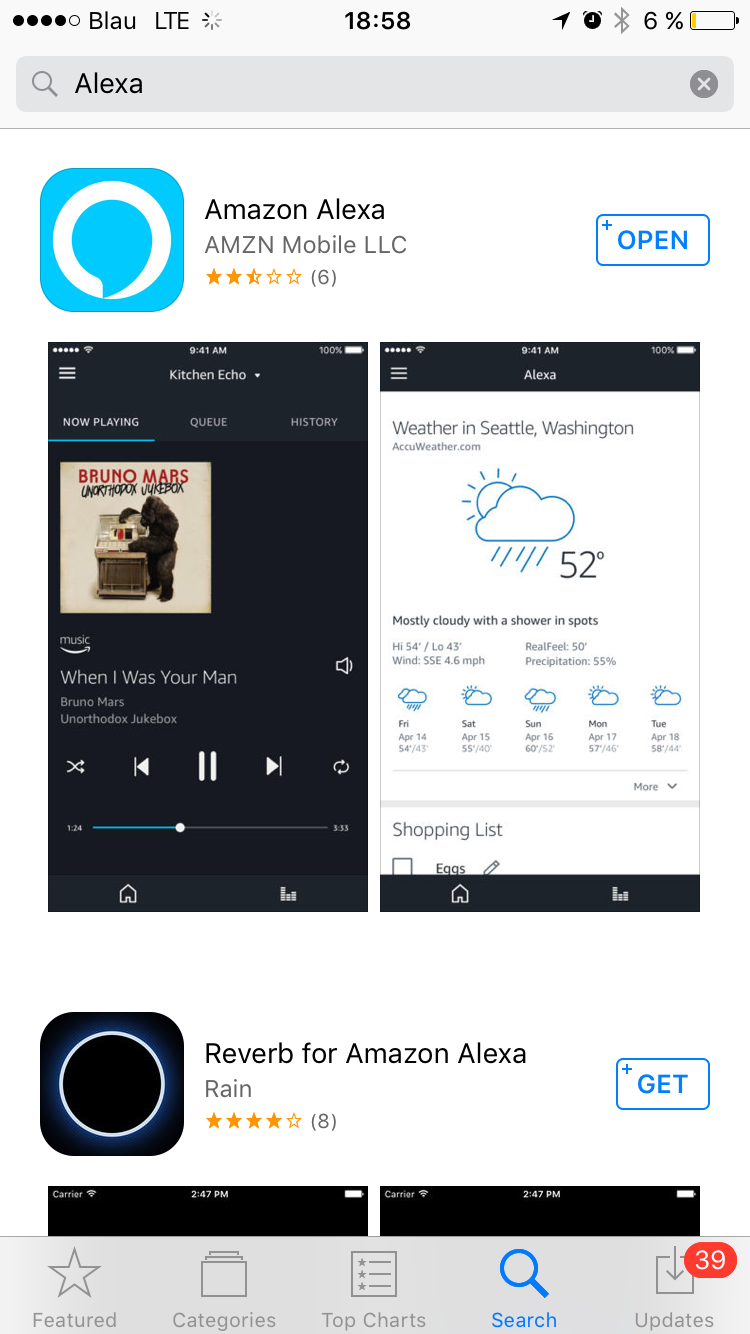The width and height of the screenshot is (750, 1334).
Task: Get Reverb for Amazon Alexa
Action: pyautogui.click(x=662, y=1084)
